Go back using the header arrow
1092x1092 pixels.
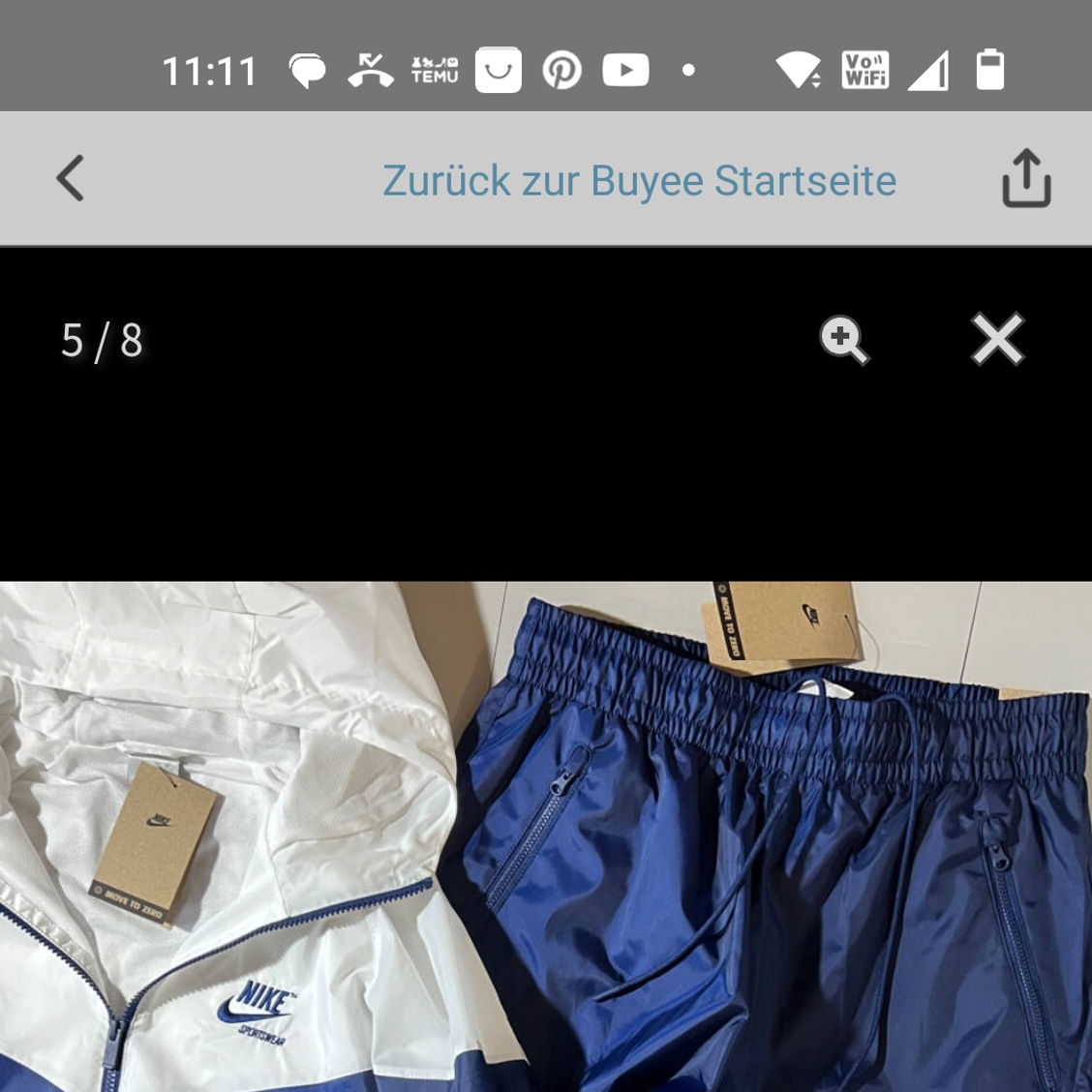[70, 179]
